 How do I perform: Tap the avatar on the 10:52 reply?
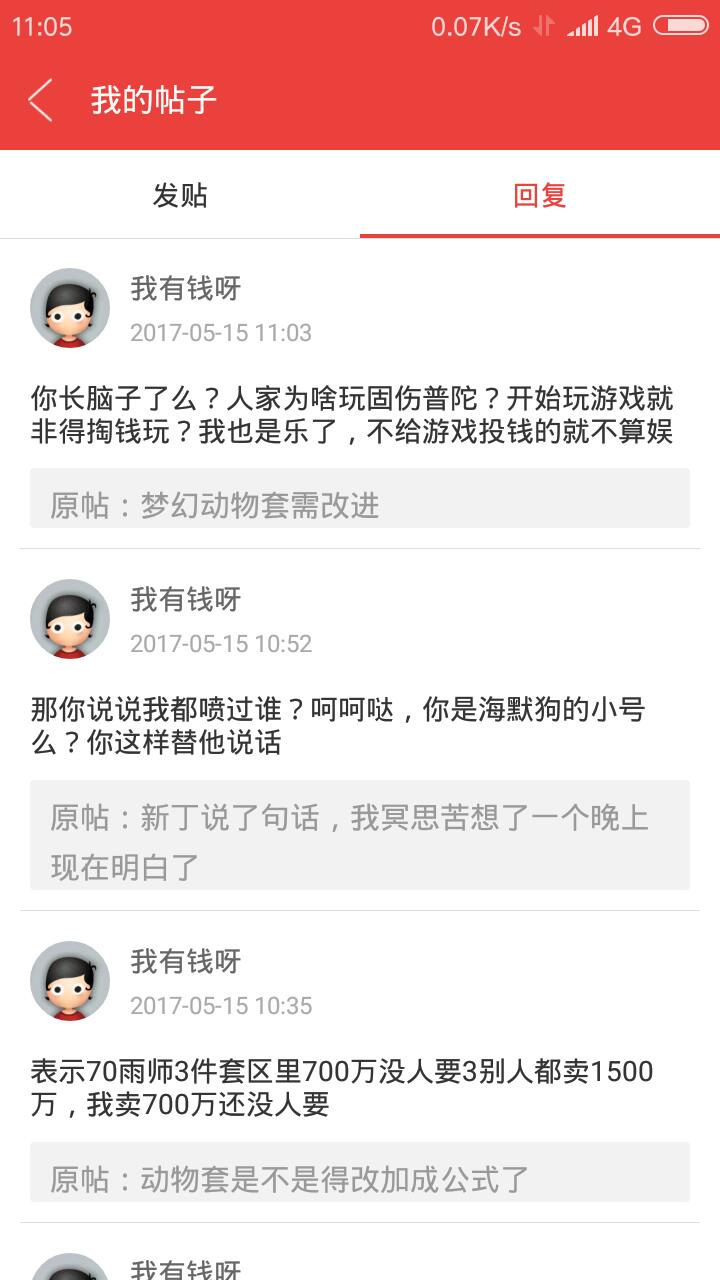tap(70, 619)
